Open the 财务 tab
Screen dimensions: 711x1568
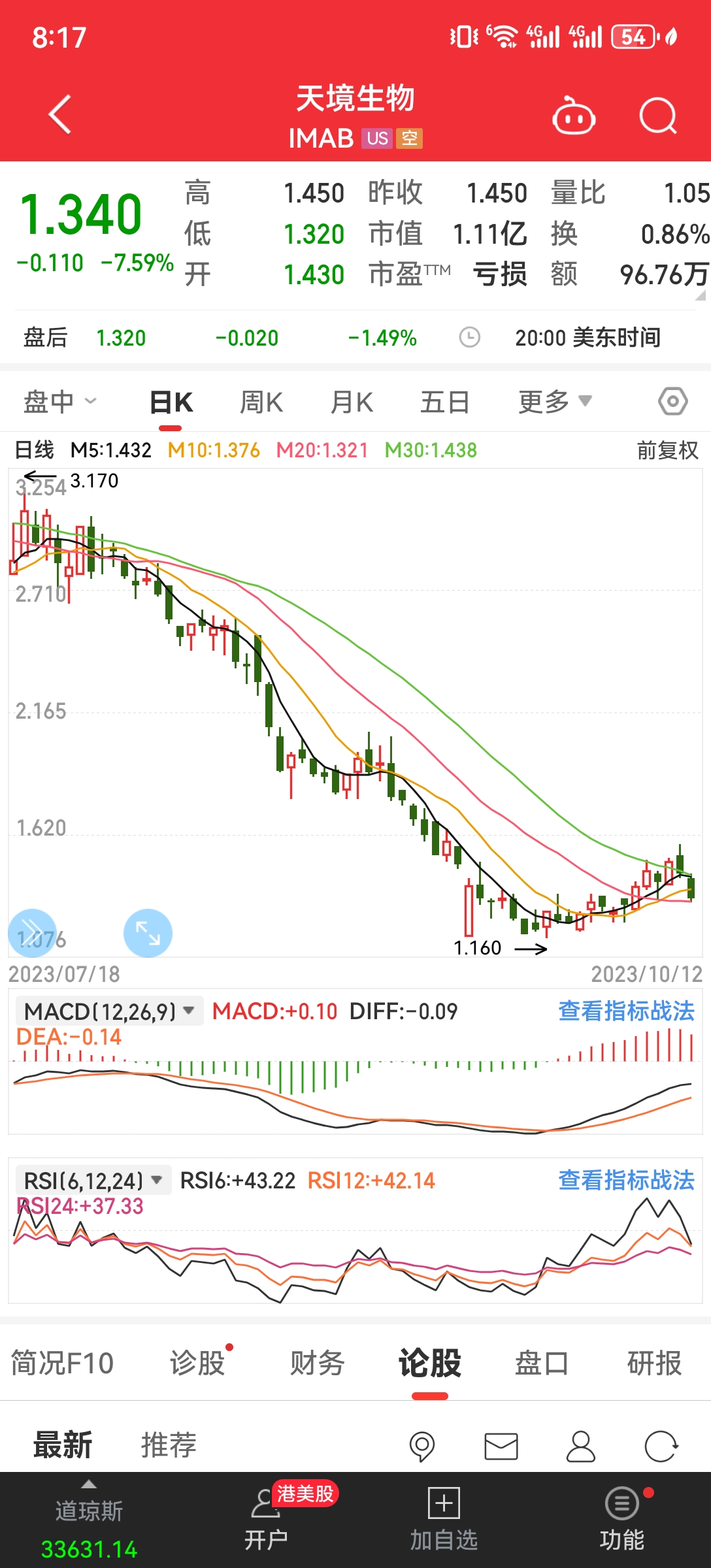pyautogui.click(x=317, y=1364)
